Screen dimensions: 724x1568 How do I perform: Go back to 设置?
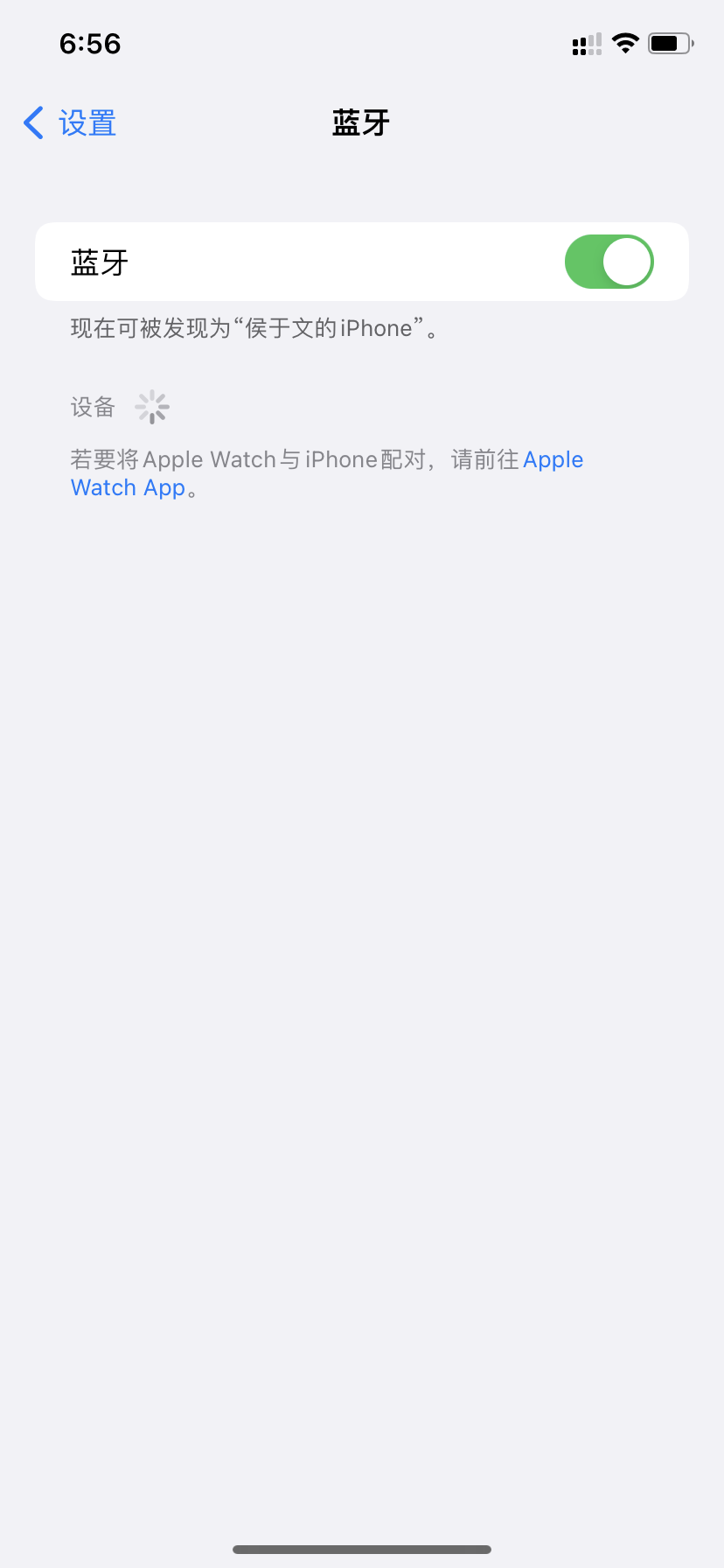[70, 123]
